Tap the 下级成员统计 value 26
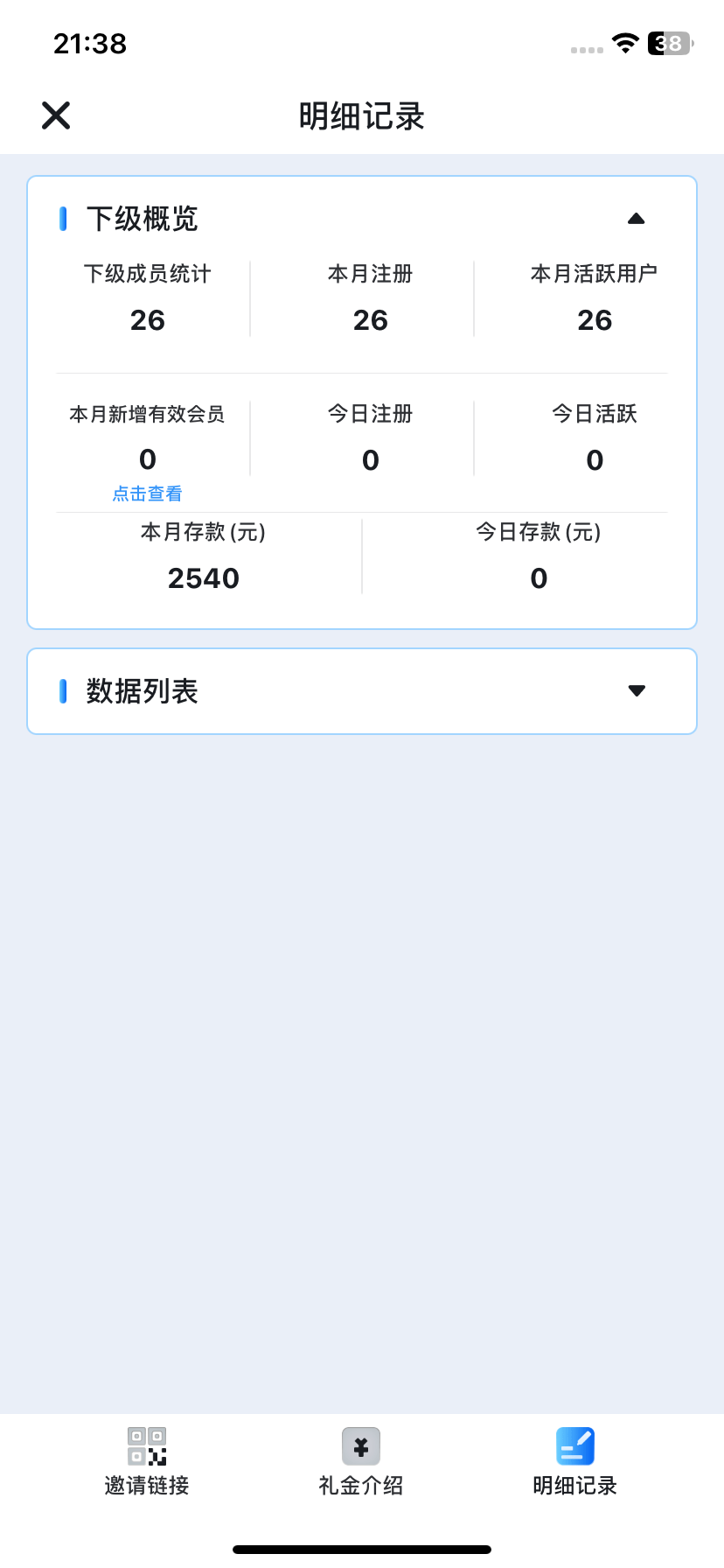Viewport: 724px width, 1568px height. (x=147, y=320)
